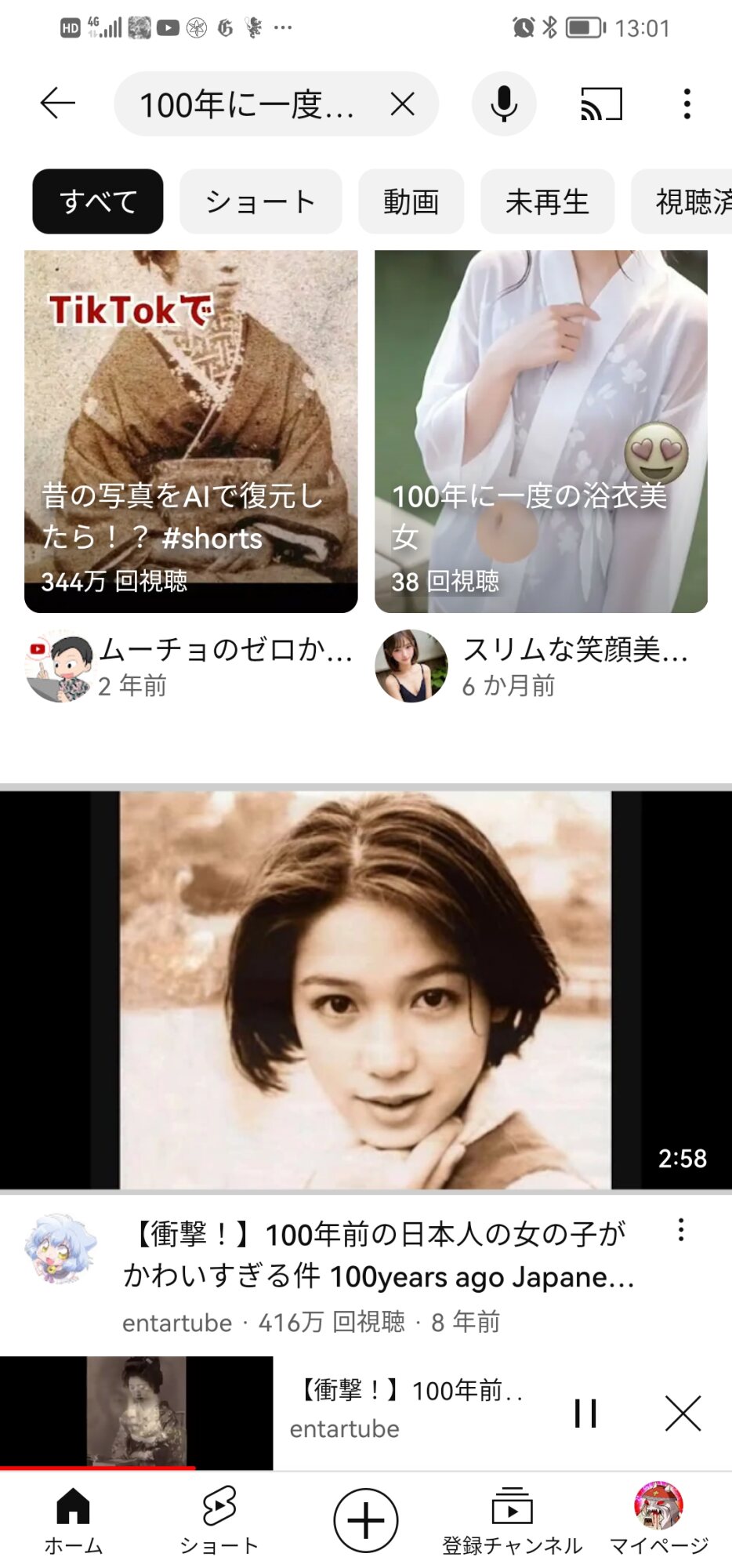Viewport: 732px width, 1568px height.
Task: Open the short 100年に一度の浴衣美女
Action: [x=541, y=431]
